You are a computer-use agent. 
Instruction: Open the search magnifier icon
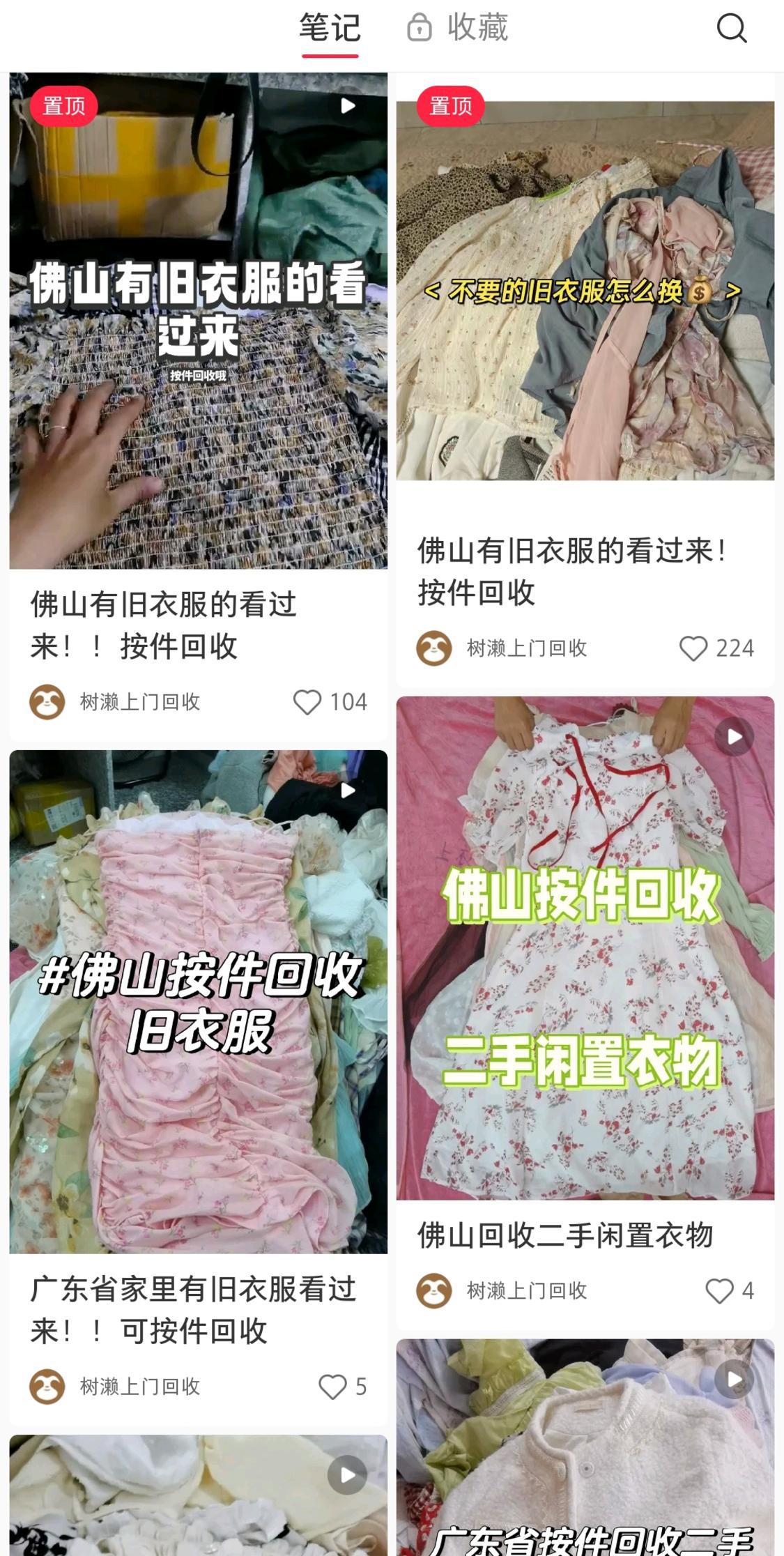tap(731, 29)
